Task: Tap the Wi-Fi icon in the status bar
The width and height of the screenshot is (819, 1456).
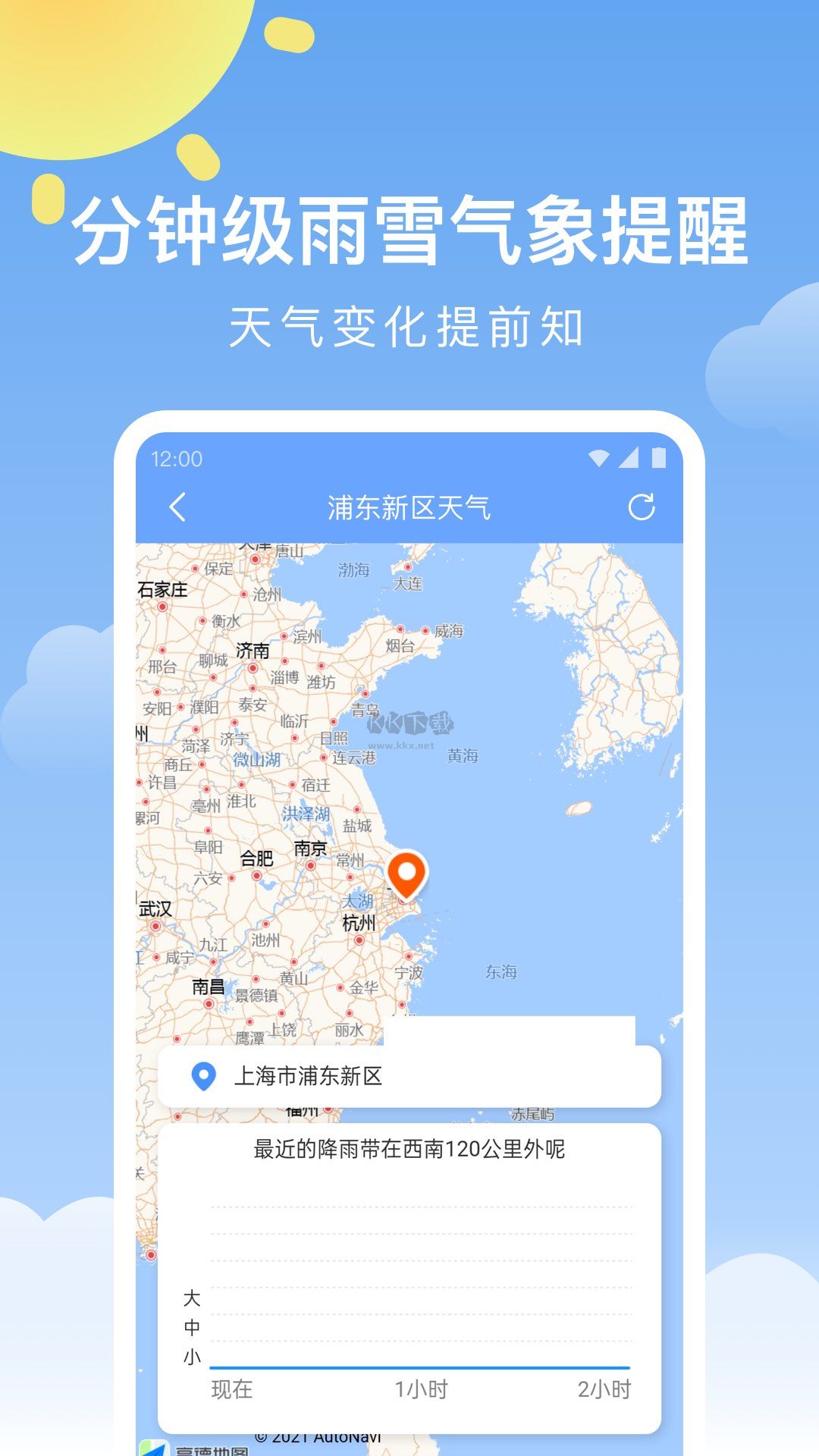Action: (598, 457)
